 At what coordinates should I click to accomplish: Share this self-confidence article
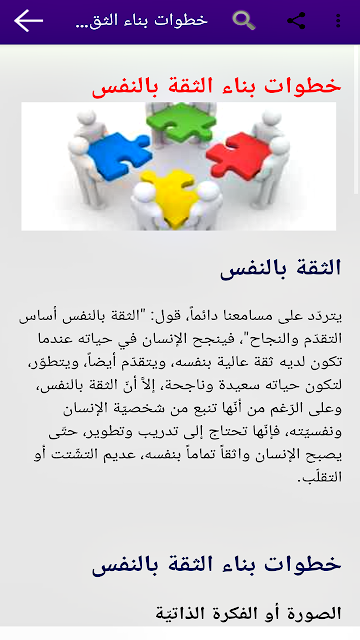click(x=296, y=20)
